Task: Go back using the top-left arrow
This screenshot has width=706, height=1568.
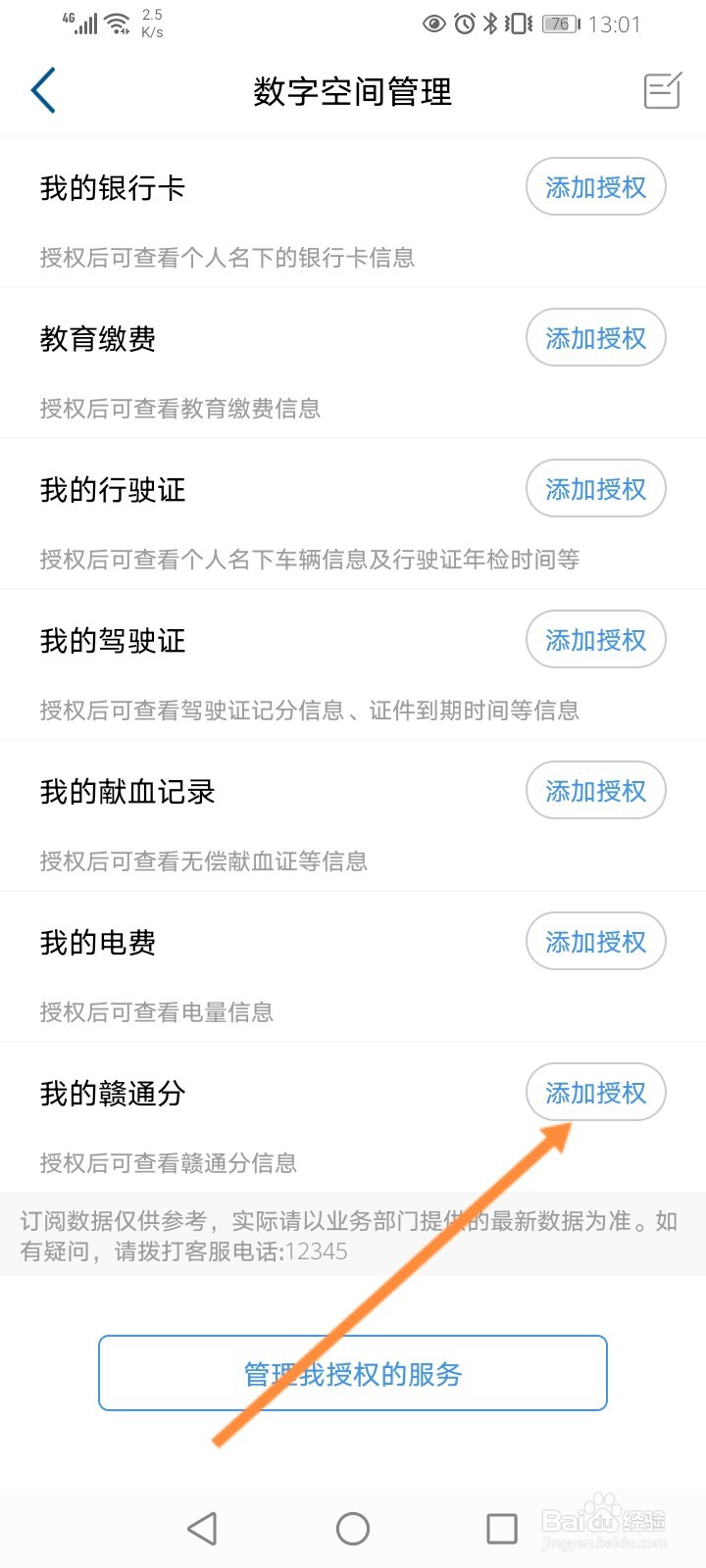Action: click(43, 91)
